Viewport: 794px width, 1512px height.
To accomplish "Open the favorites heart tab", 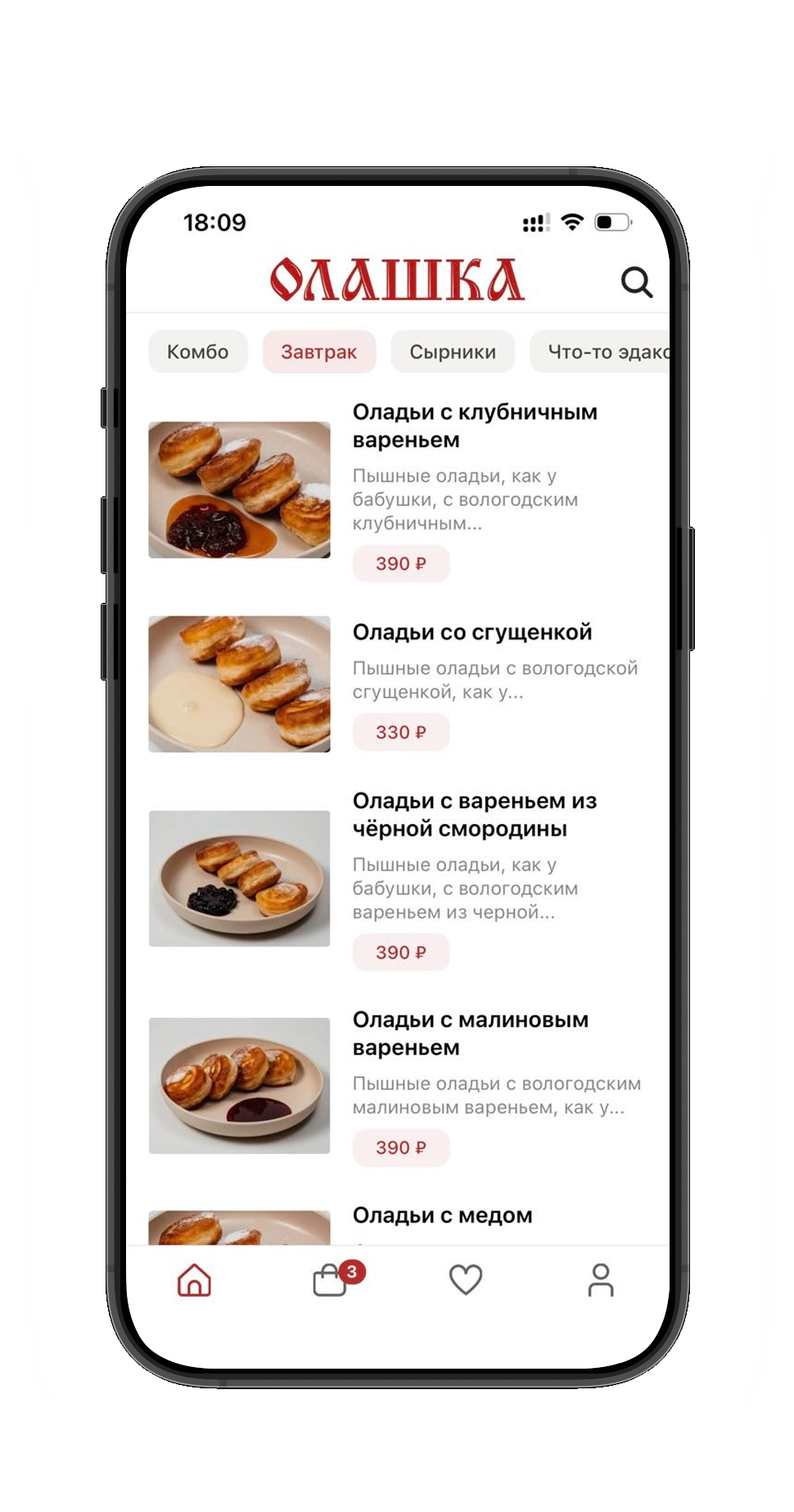I will click(466, 1280).
